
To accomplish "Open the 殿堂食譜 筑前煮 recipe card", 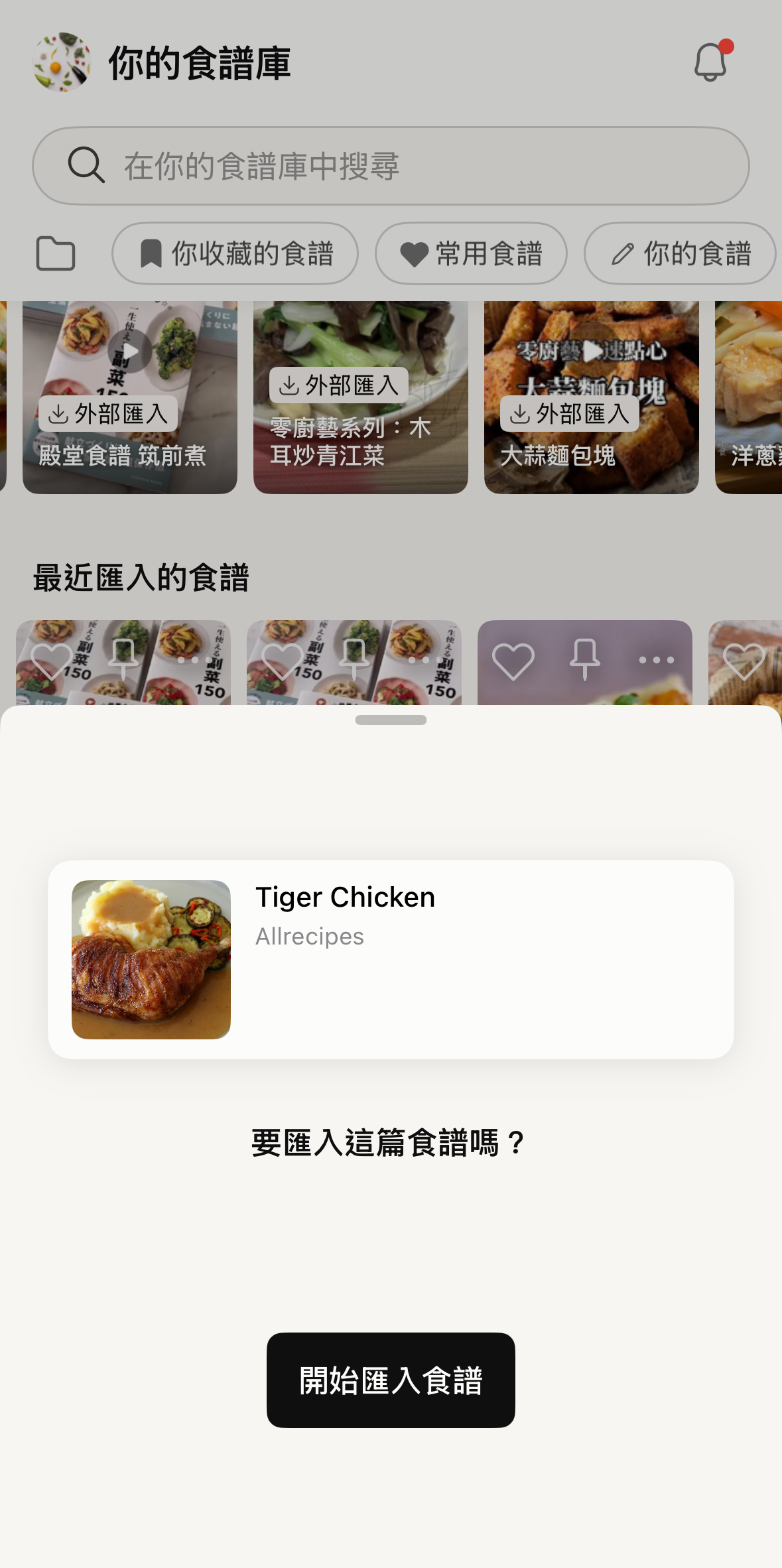I will point(130,398).
